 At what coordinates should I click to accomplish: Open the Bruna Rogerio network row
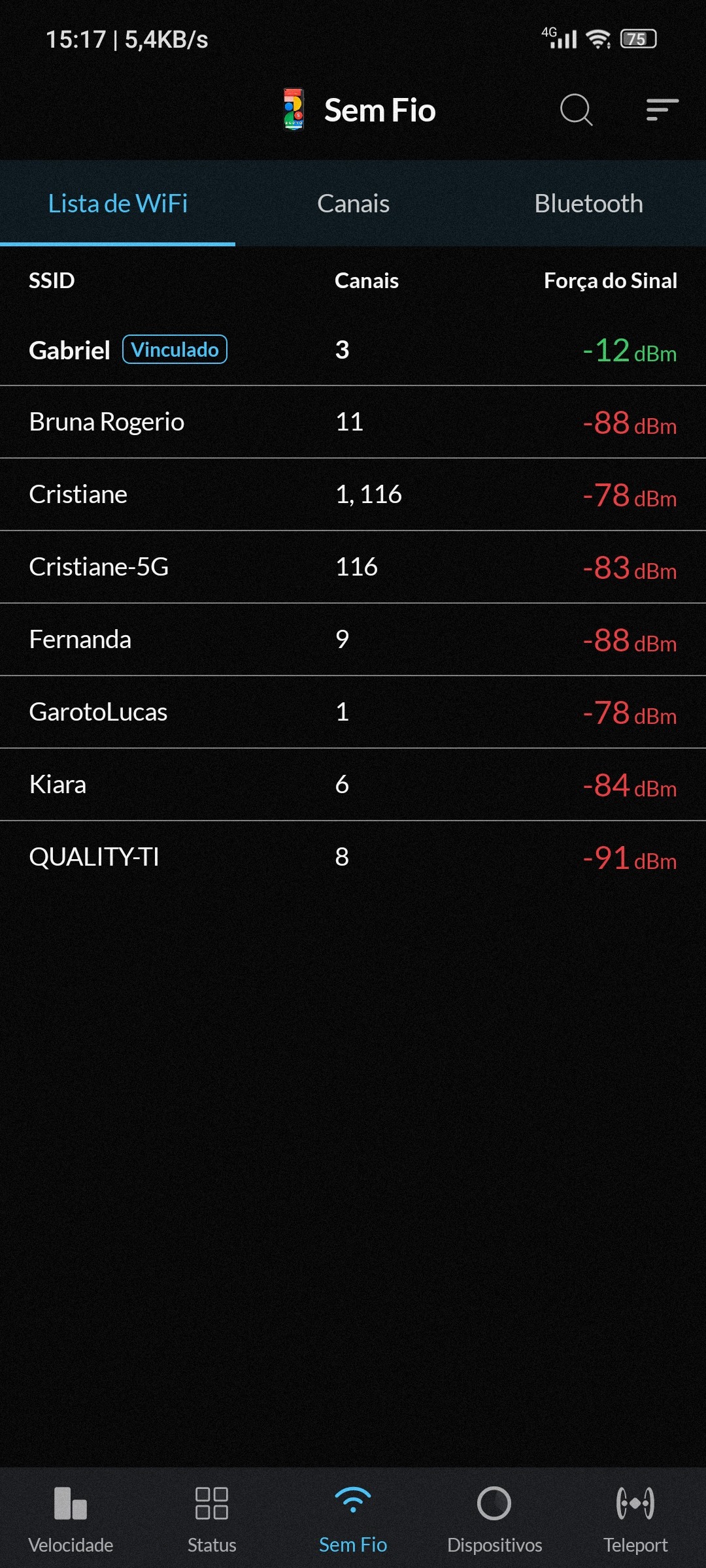click(353, 422)
